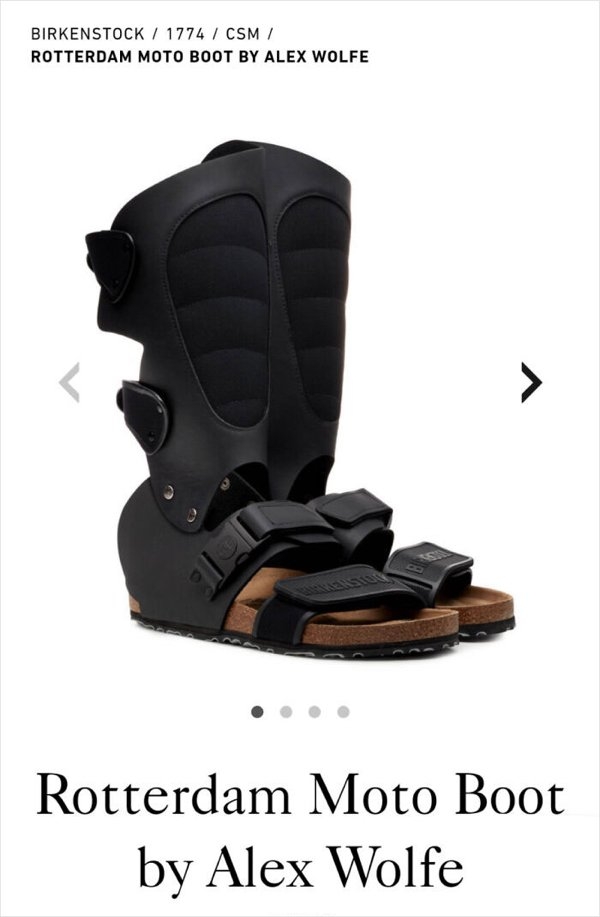Jump to the last image dot
This screenshot has height=917, width=600.
point(343,712)
